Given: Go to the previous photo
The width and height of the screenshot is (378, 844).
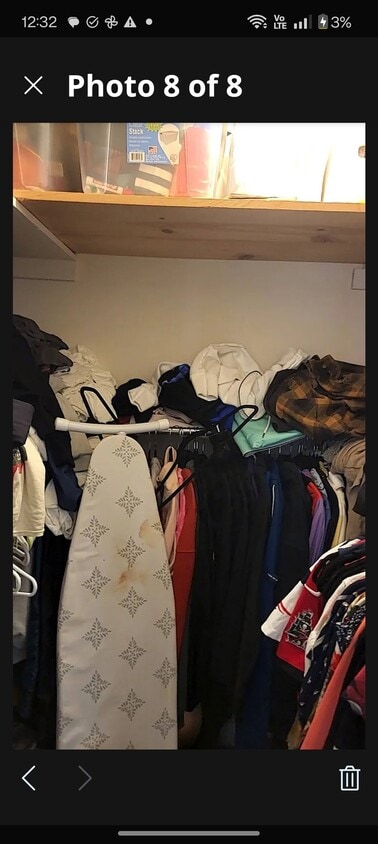Looking at the screenshot, I should [x=29, y=778].
